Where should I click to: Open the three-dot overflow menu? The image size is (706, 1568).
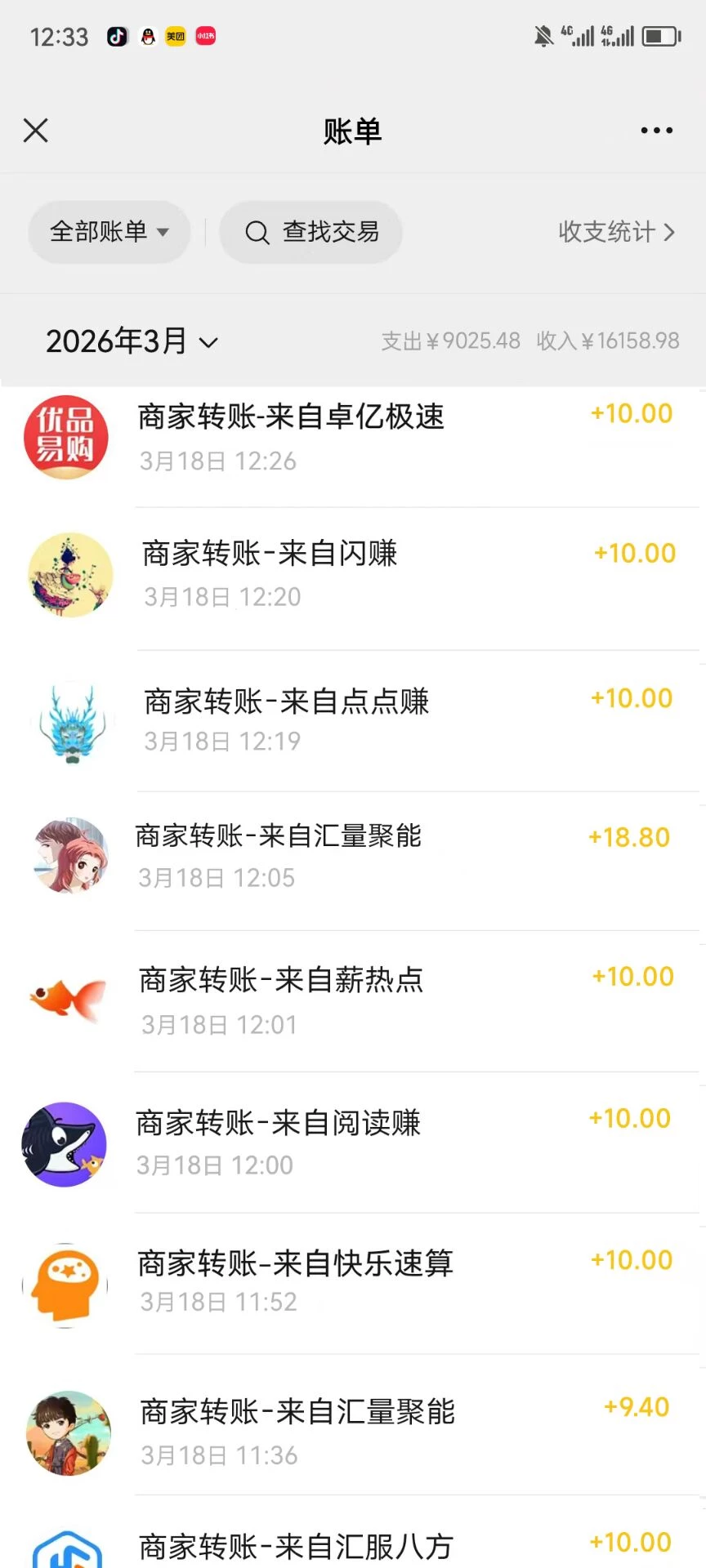click(x=656, y=131)
